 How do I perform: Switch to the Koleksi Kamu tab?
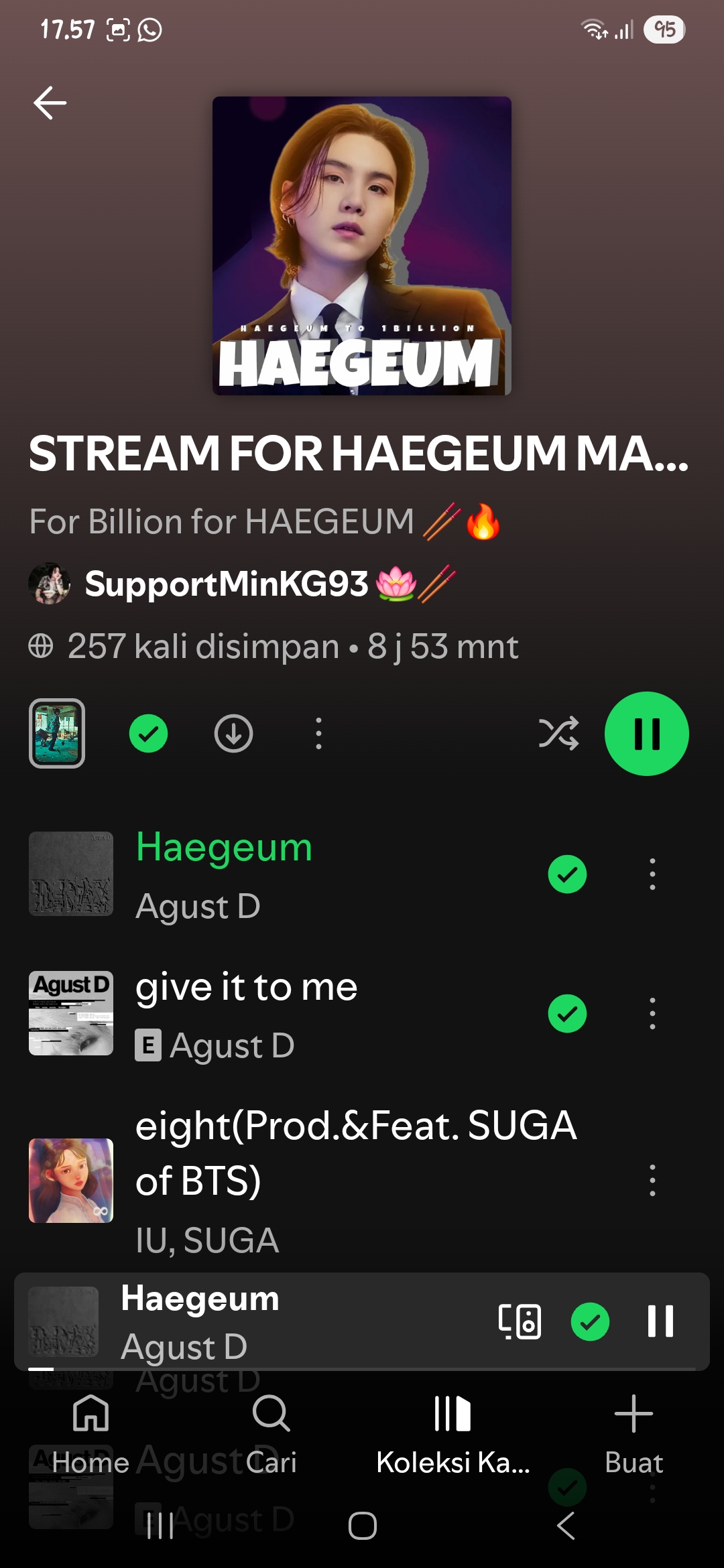[x=452, y=1431]
